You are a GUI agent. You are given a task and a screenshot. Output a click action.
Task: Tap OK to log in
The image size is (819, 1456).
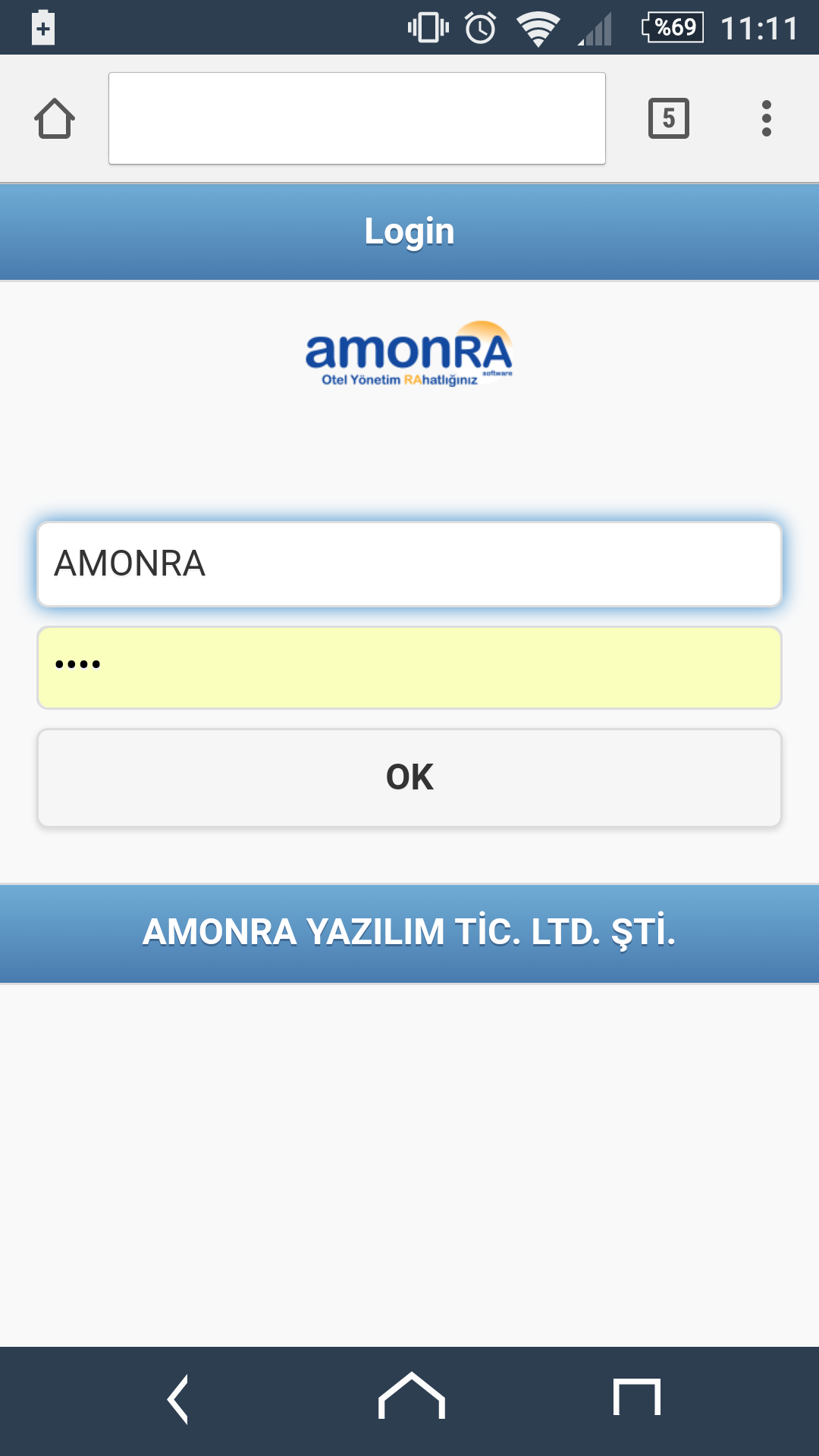(409, 777)
